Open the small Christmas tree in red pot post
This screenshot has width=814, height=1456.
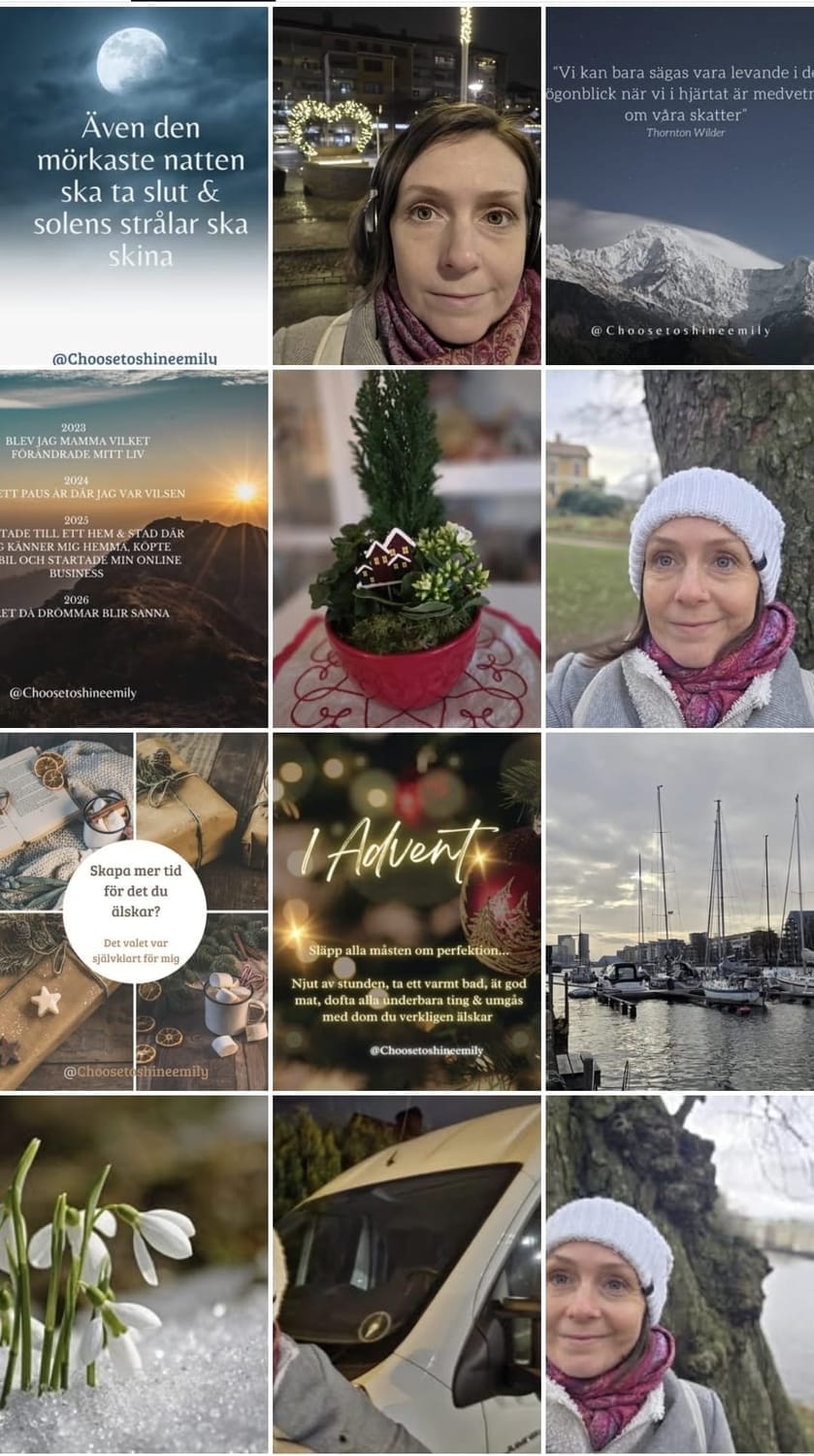point(407,548)
